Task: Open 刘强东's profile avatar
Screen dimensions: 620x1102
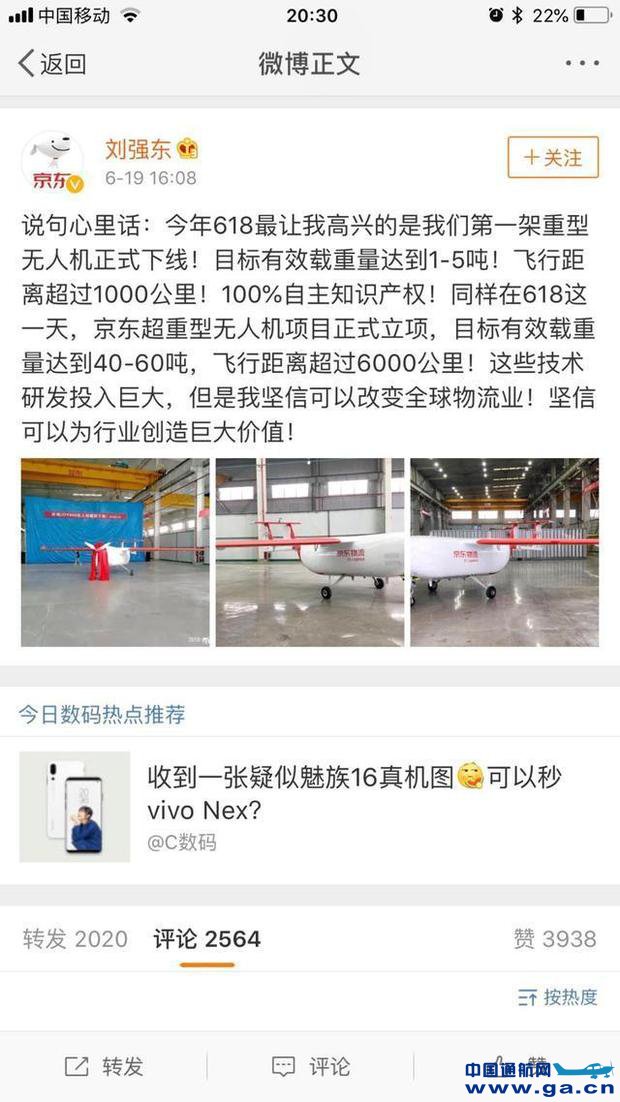Action: click(52, 161)
